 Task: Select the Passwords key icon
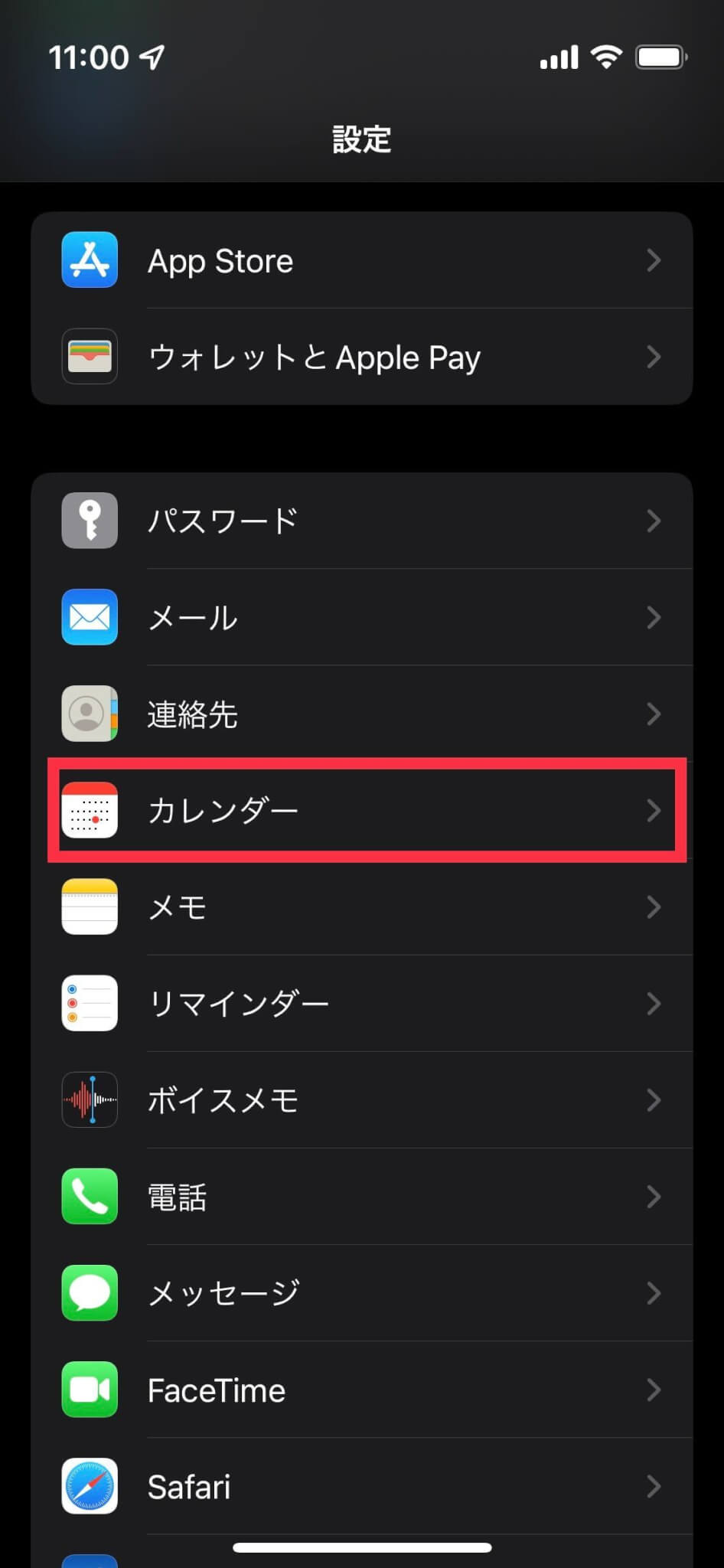(x=90, y=521)
